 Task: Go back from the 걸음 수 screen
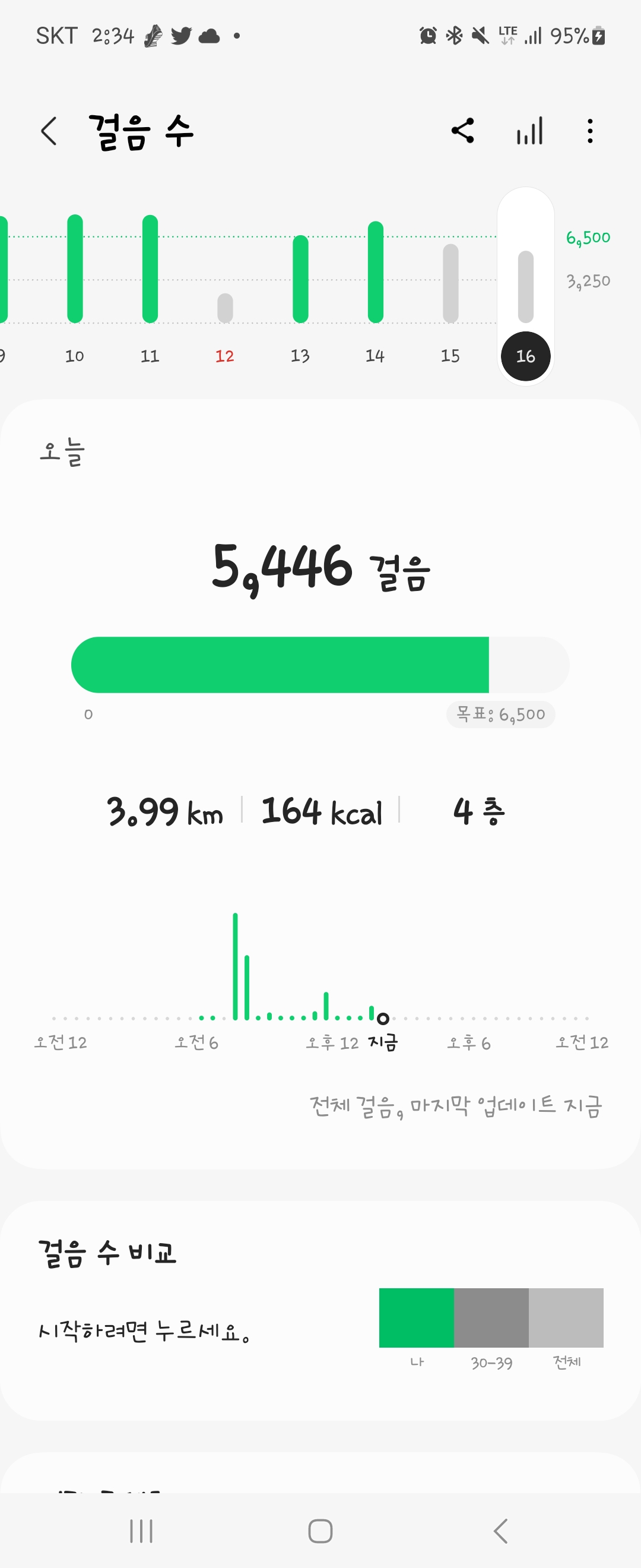tap(49, 131)
